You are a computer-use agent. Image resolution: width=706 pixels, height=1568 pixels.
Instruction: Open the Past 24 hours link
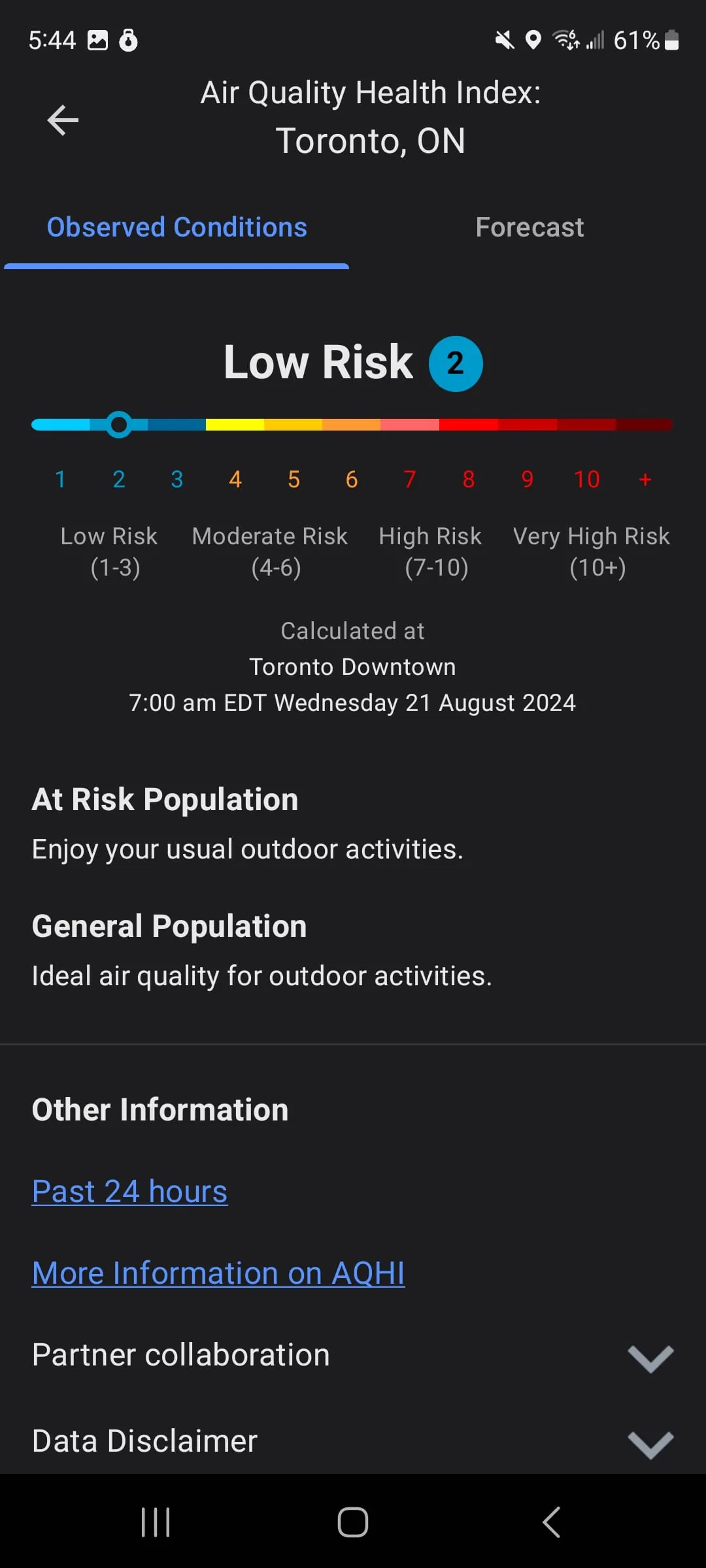(129, 1191)
